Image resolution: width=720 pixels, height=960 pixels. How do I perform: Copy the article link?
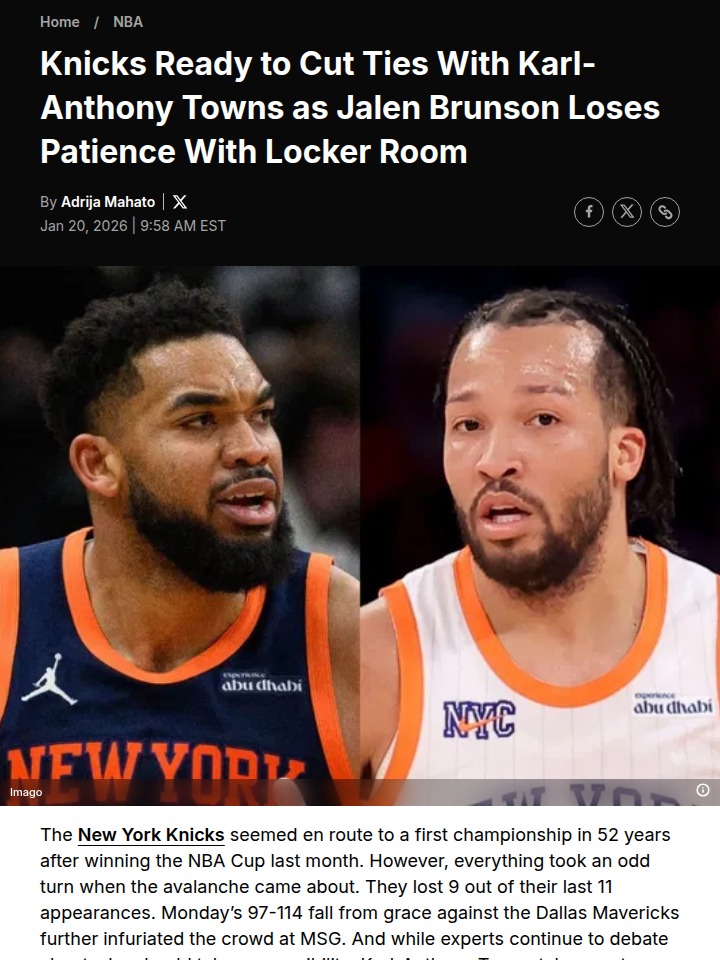pyautogui.click(x=665, y=211)
